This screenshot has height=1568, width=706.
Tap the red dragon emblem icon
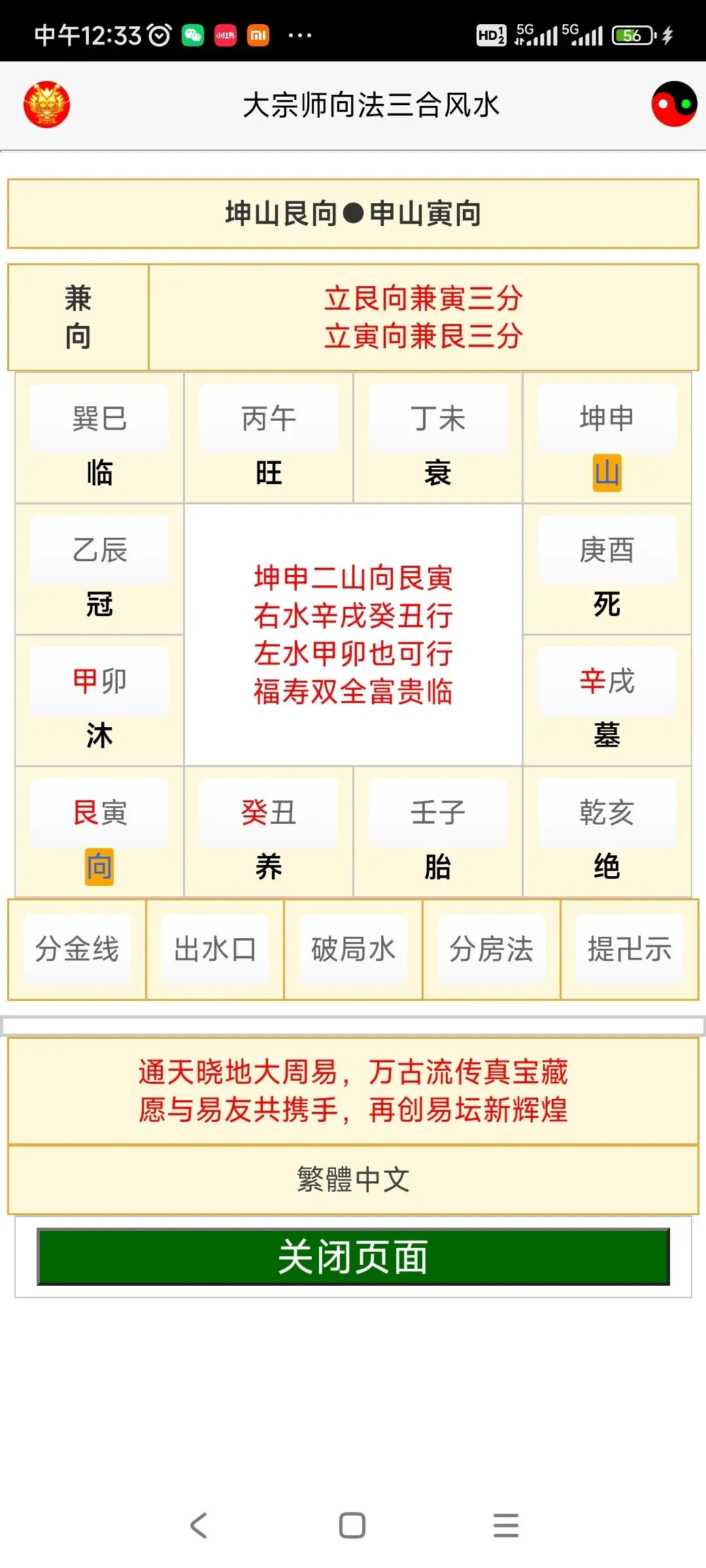point(46,104)
